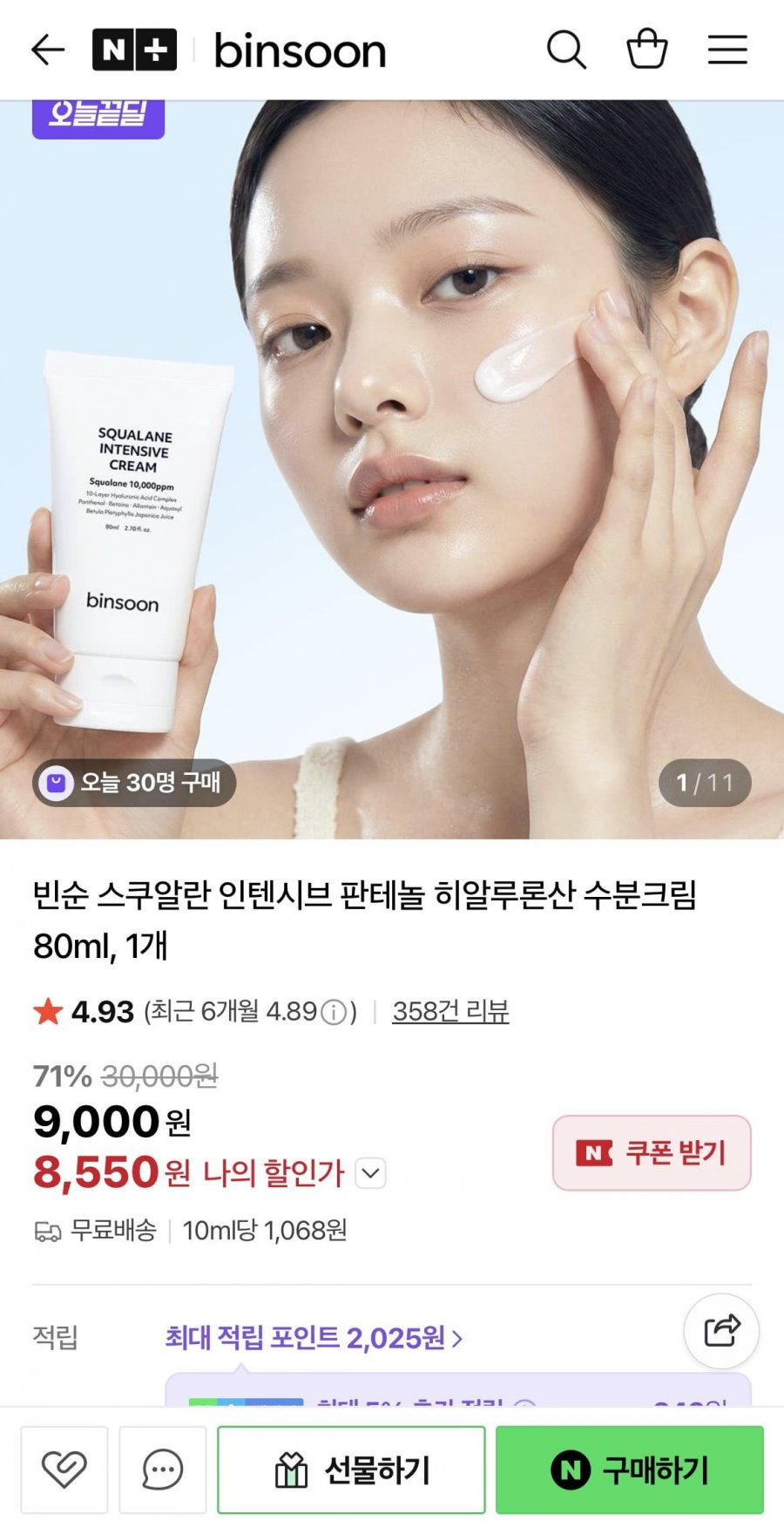
Task: Expand 나의 할인가 discount details
Action: pyautogui.click(x=371, y=1173)
